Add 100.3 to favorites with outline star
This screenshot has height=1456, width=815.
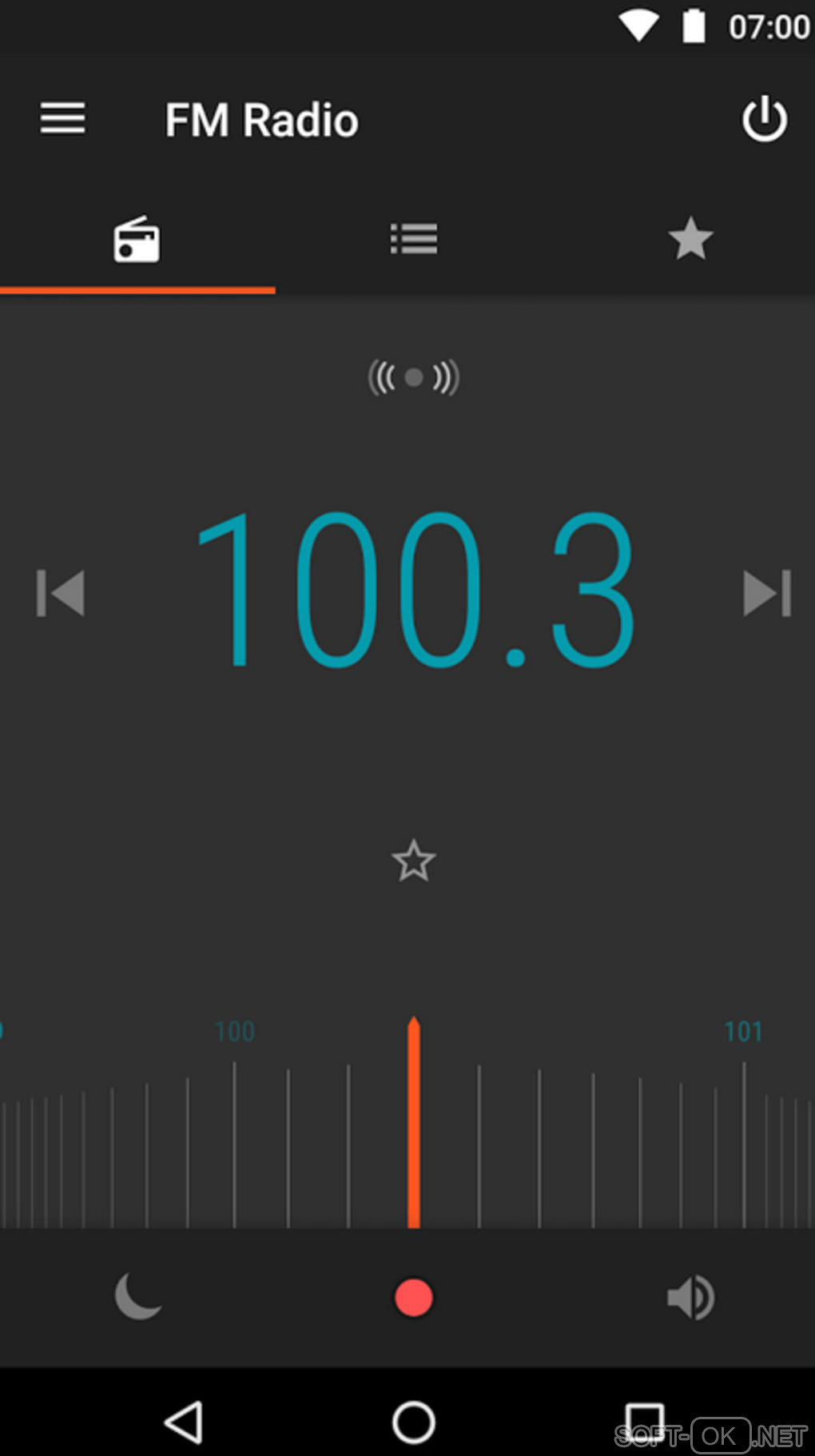pos(413,861)
